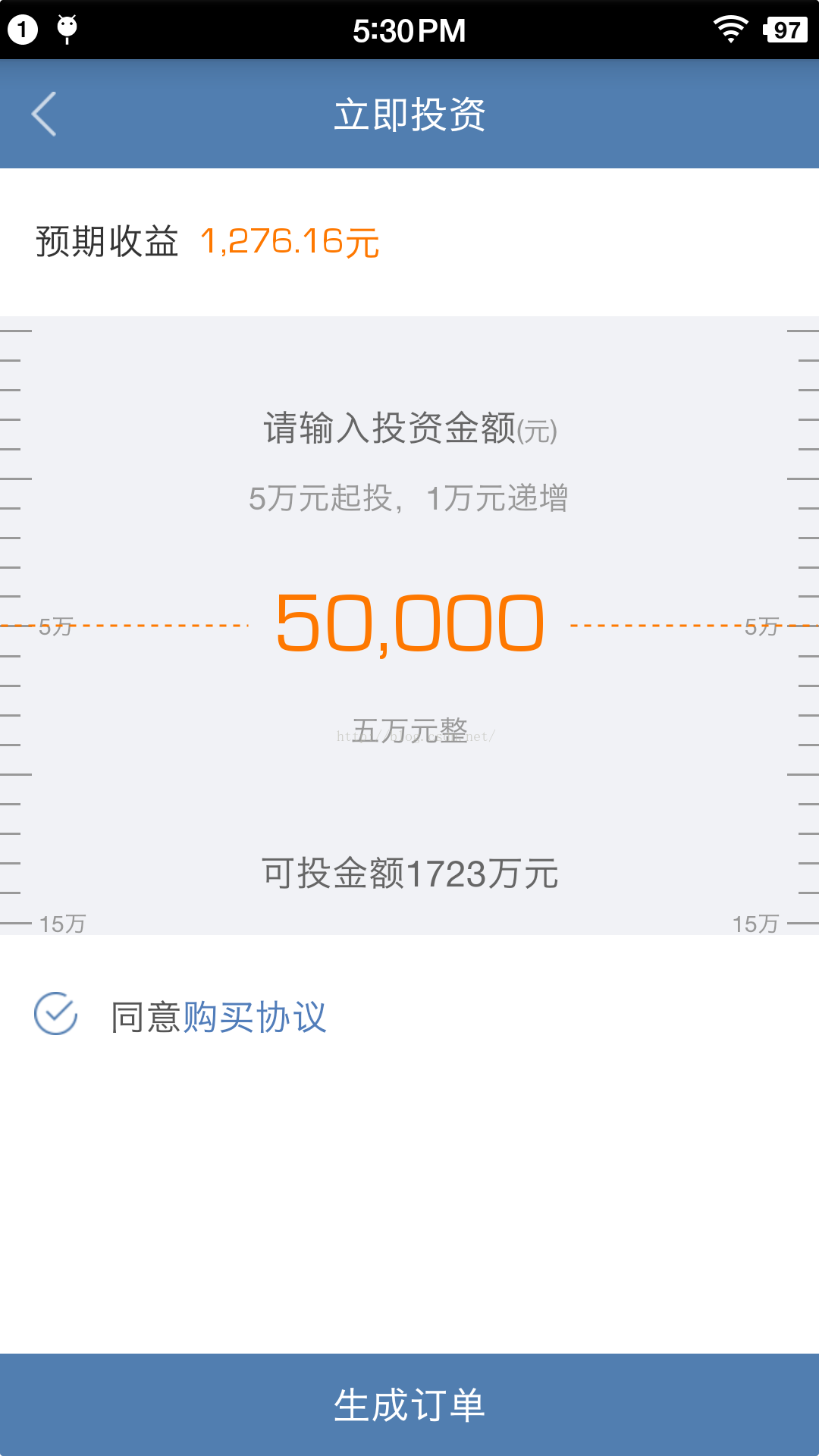The width and height of the screenshot is (819, 1456).
Task: Open the 购买协议 link
Action: [255, 1017]
